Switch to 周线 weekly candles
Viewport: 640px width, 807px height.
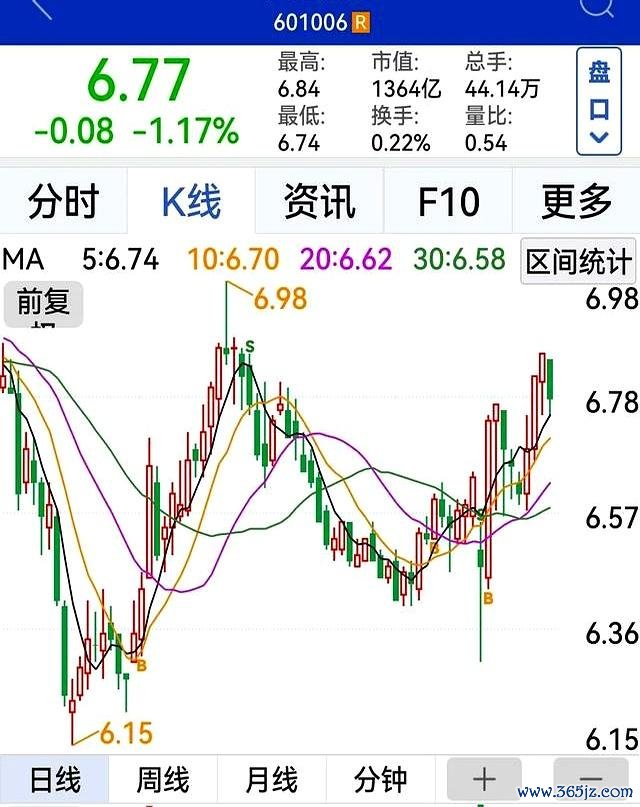click(x=162, y=779)
